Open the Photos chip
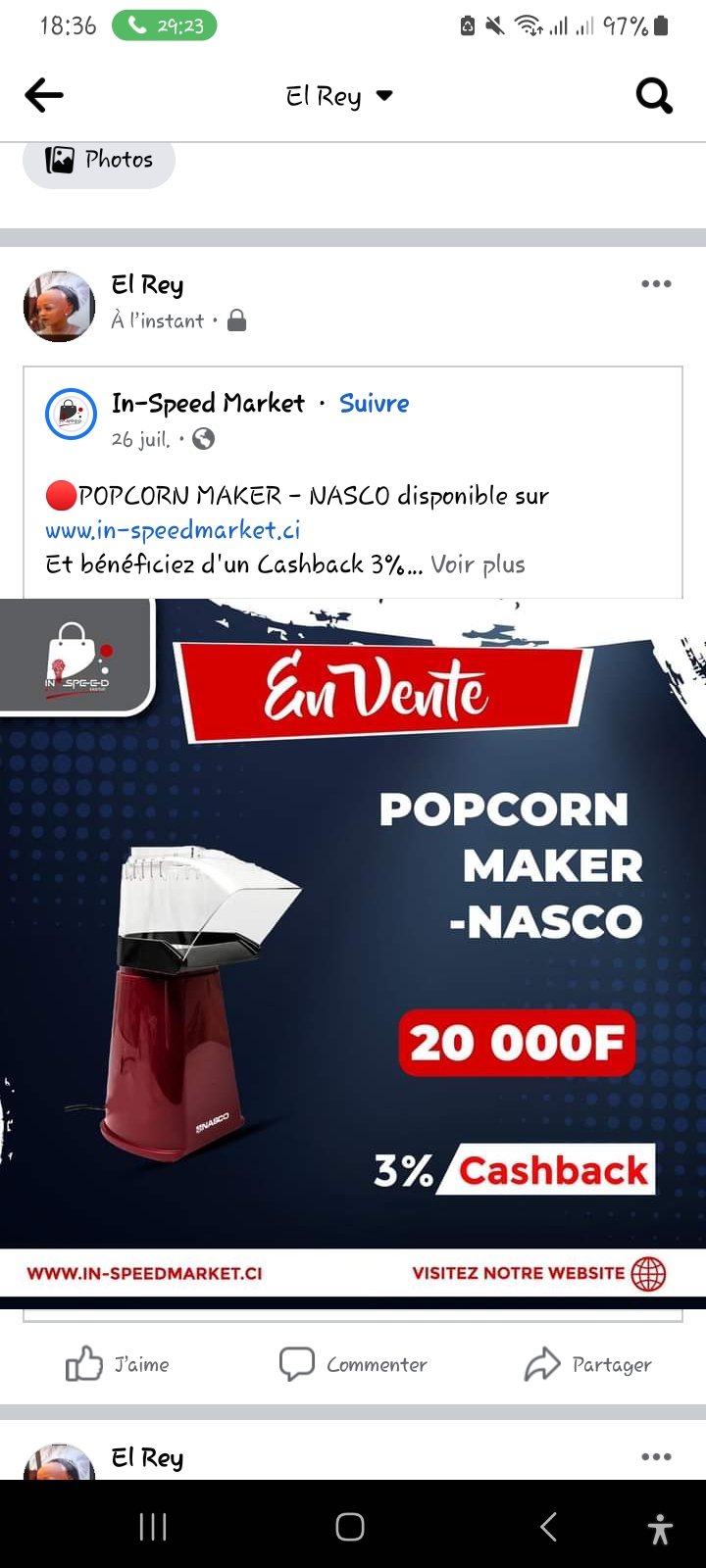 tap(99, 160)
